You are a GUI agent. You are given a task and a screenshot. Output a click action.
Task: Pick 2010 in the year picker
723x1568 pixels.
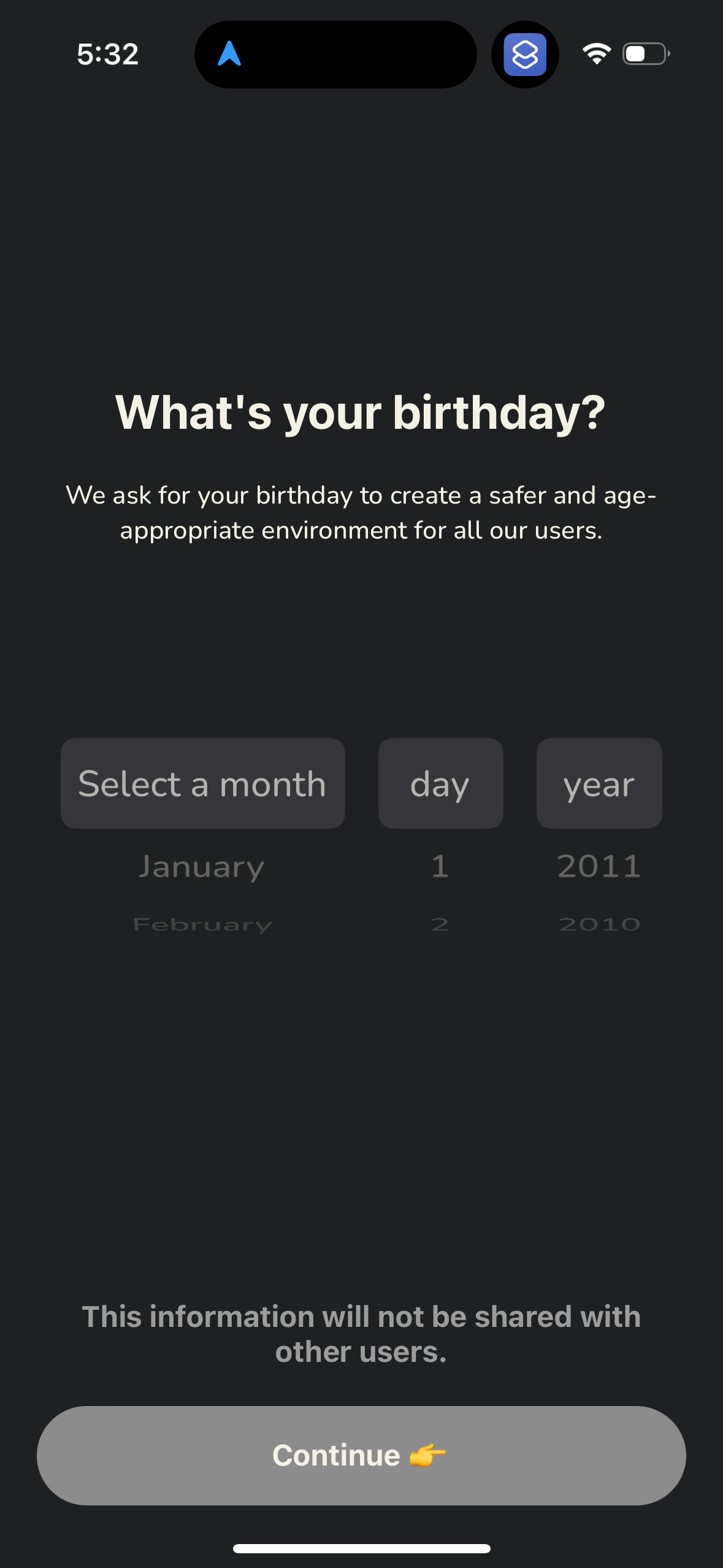click(x=599, y=924)
